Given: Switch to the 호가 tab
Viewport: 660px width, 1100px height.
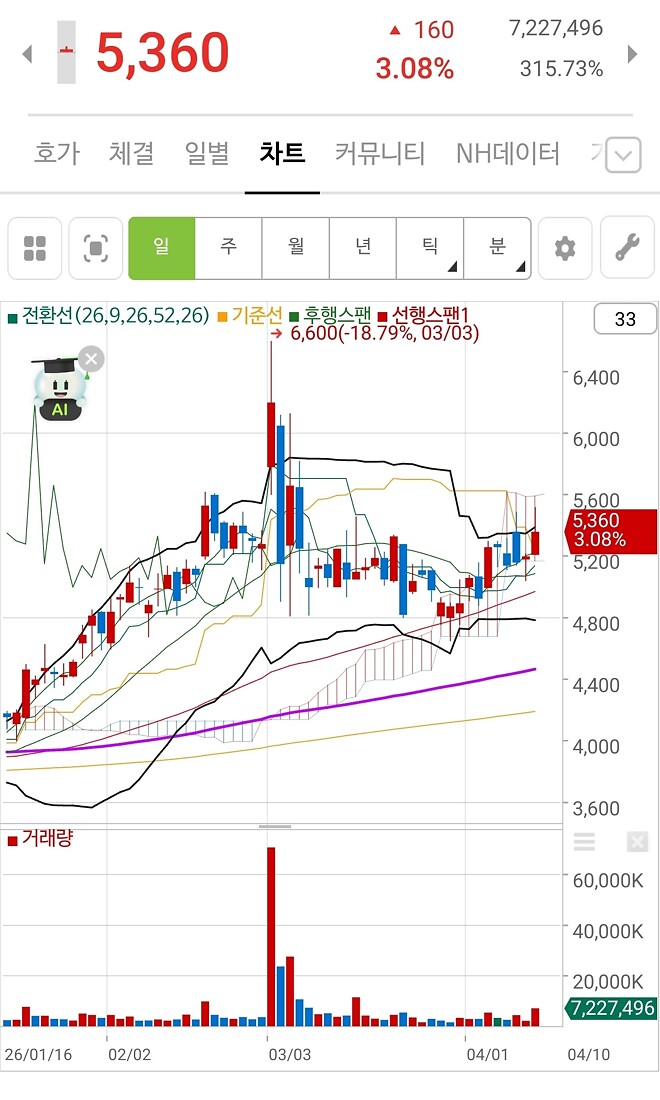Looking at the screenshot, I should tap(56, 153).
